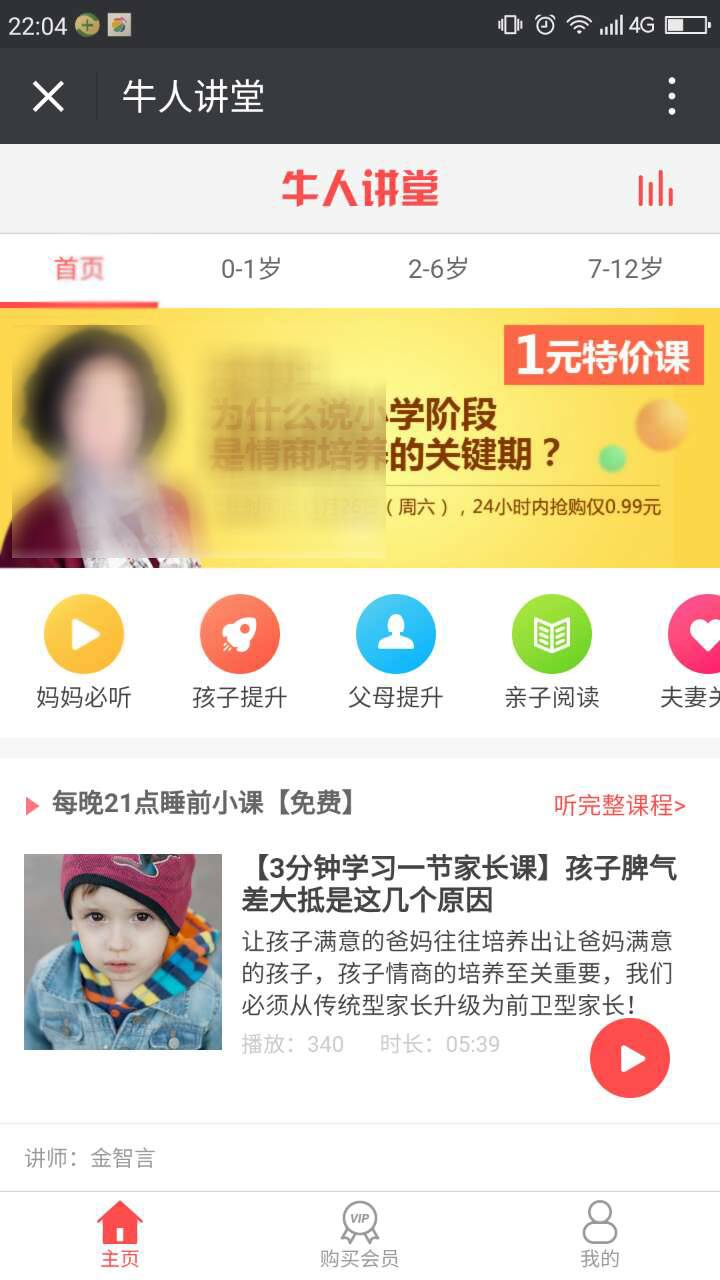Switch to the 0-1岁 tab

point(251,268)
